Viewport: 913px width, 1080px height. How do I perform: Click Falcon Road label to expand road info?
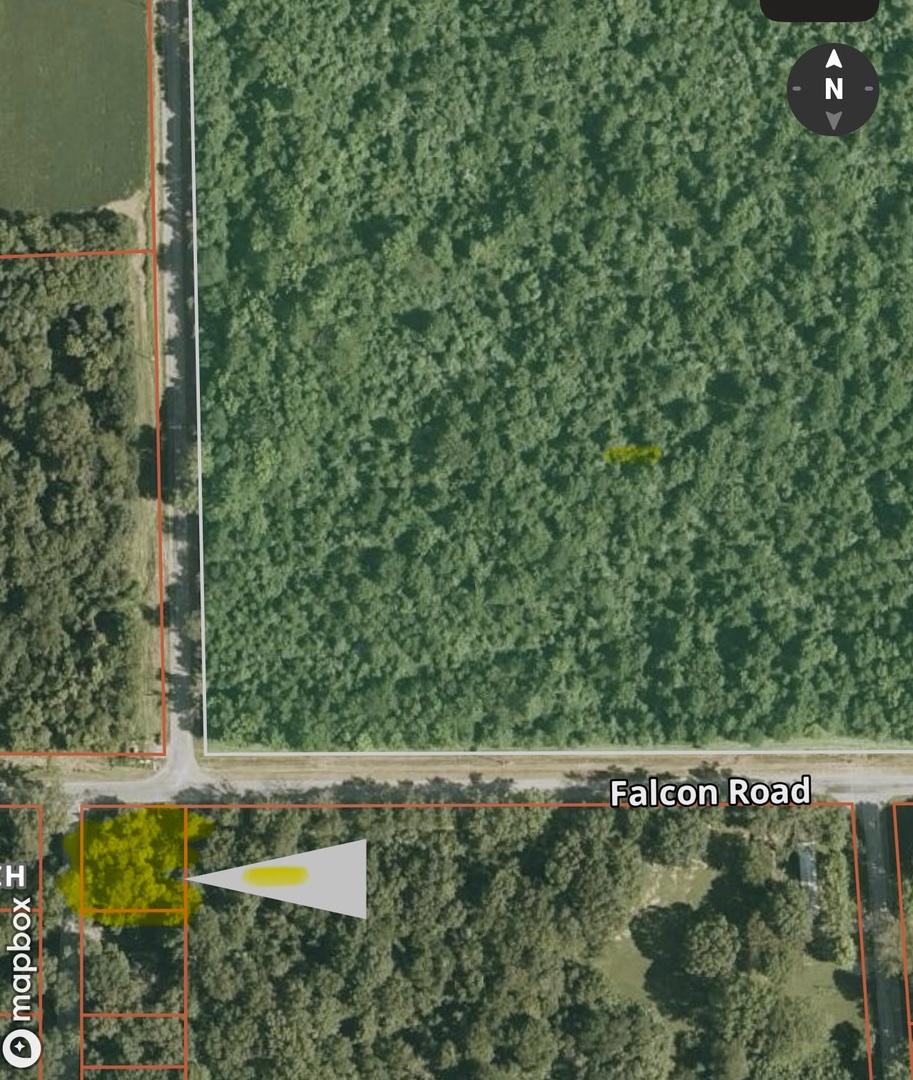click(x=710, y=790)
